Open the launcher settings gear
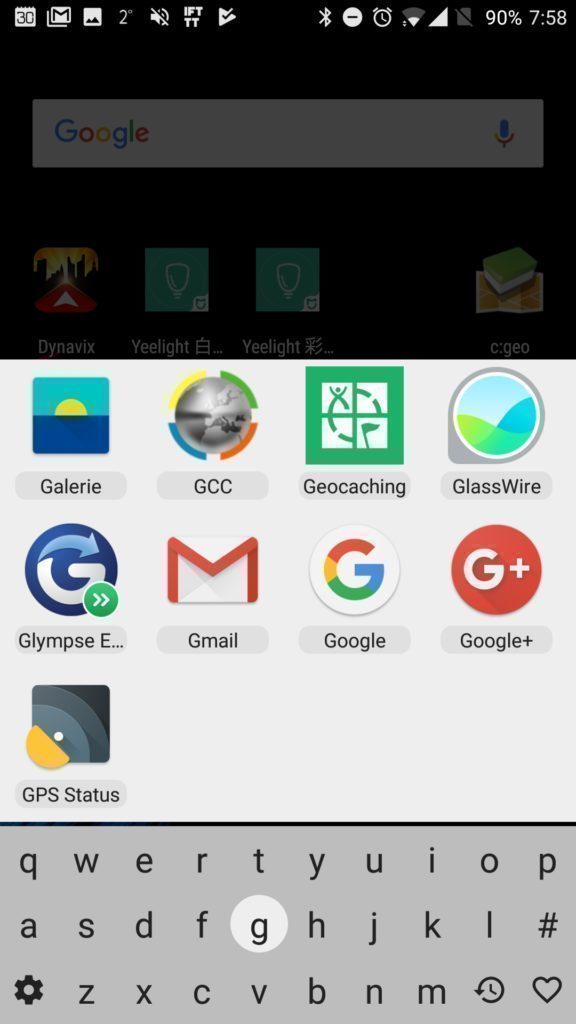 29,991
